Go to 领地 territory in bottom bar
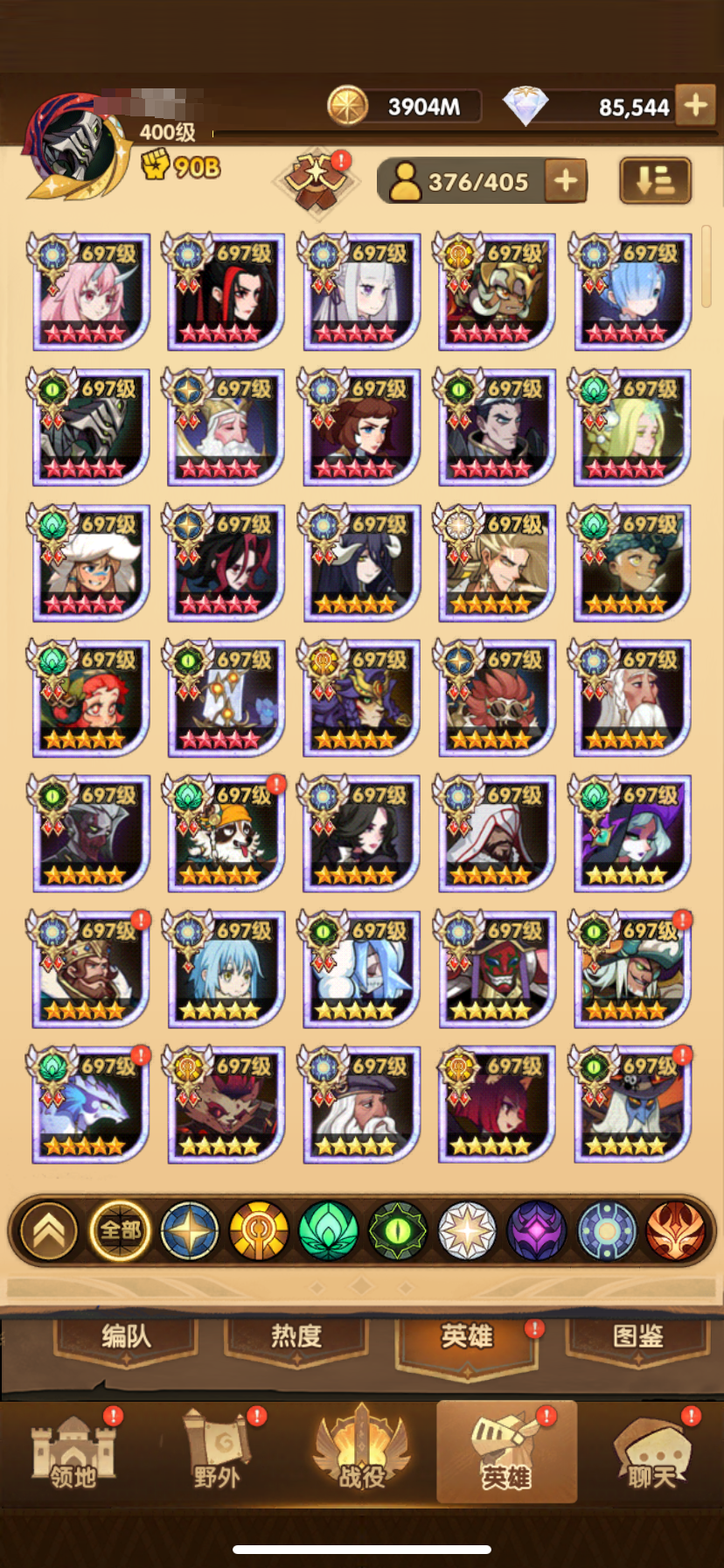The height and width of the screenshot is (1568, 724). [x=73, y=1454]
